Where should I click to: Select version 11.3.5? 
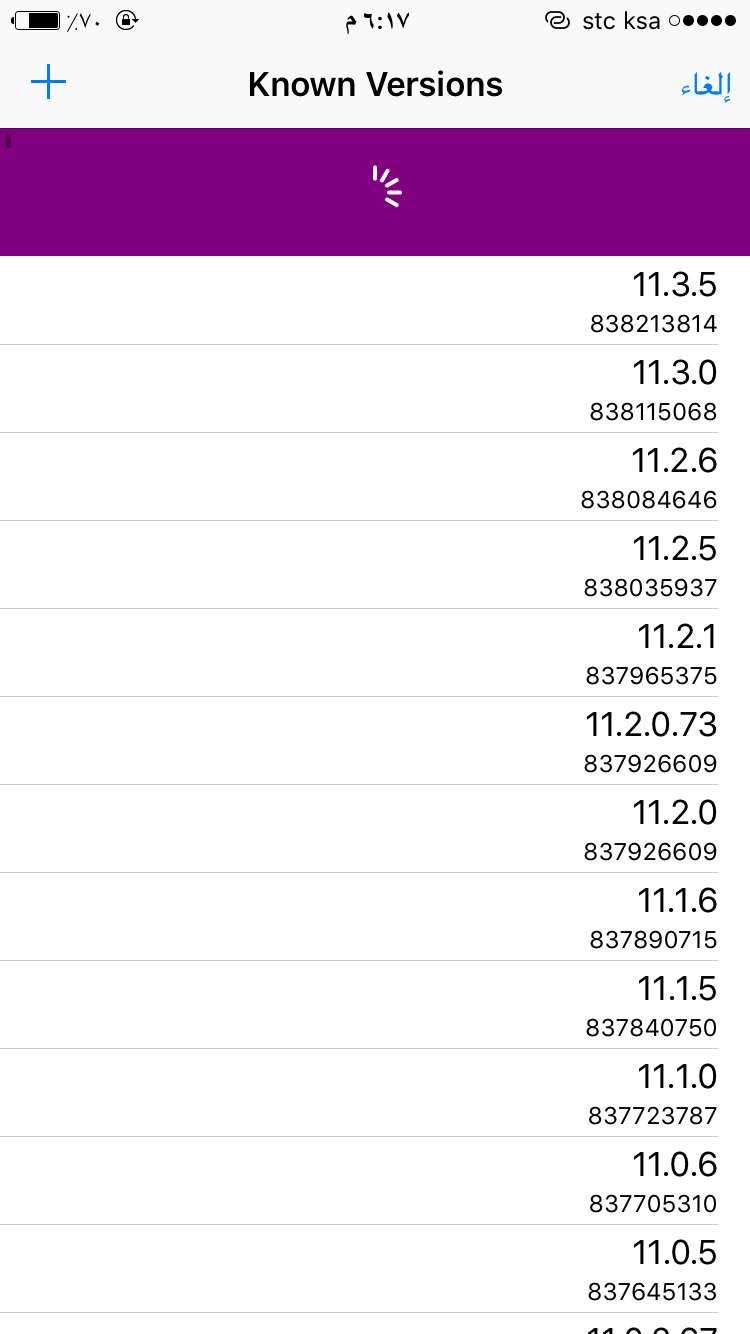(375, 301)
